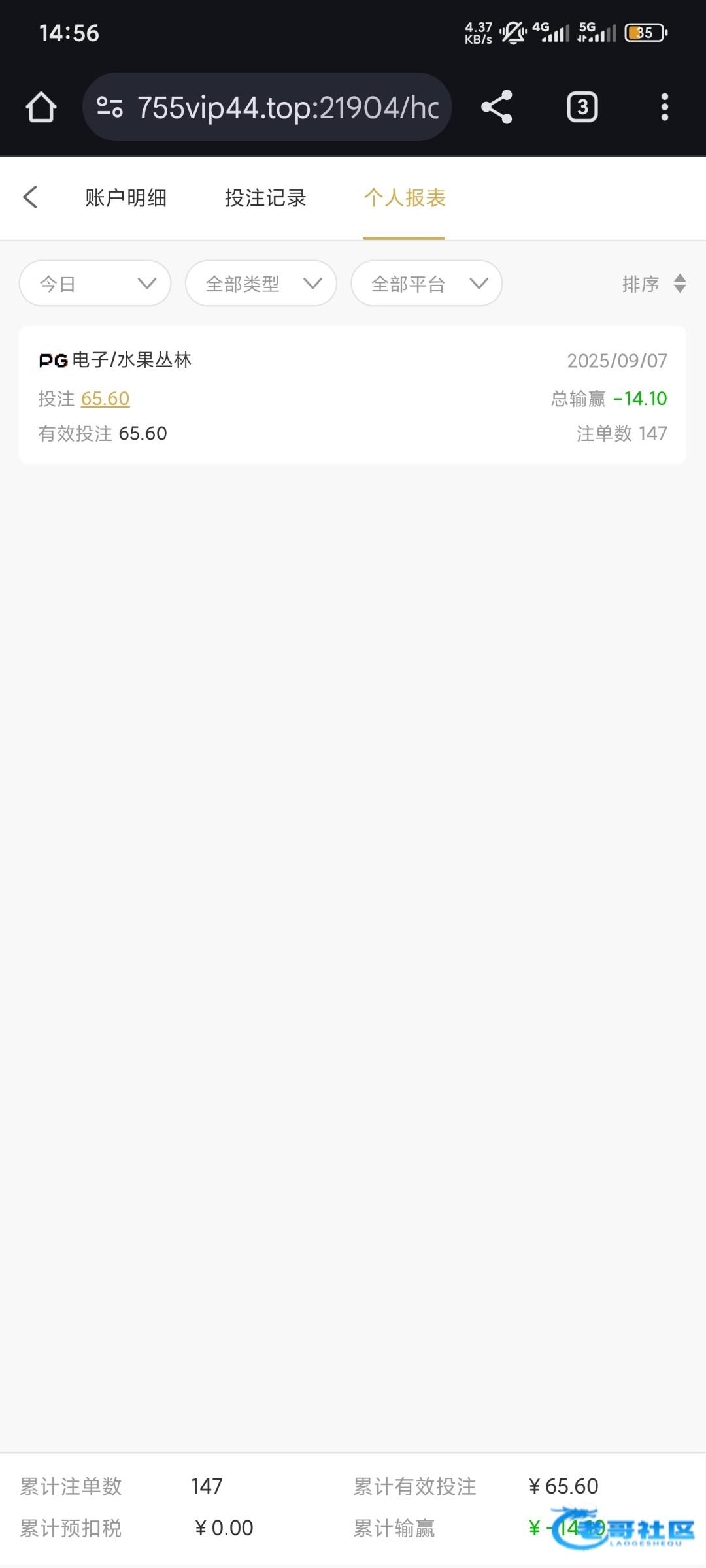The width and height of the screenshot is (706, 1568).
Task: Open the browser overflow menu
Action: (664, 107)
